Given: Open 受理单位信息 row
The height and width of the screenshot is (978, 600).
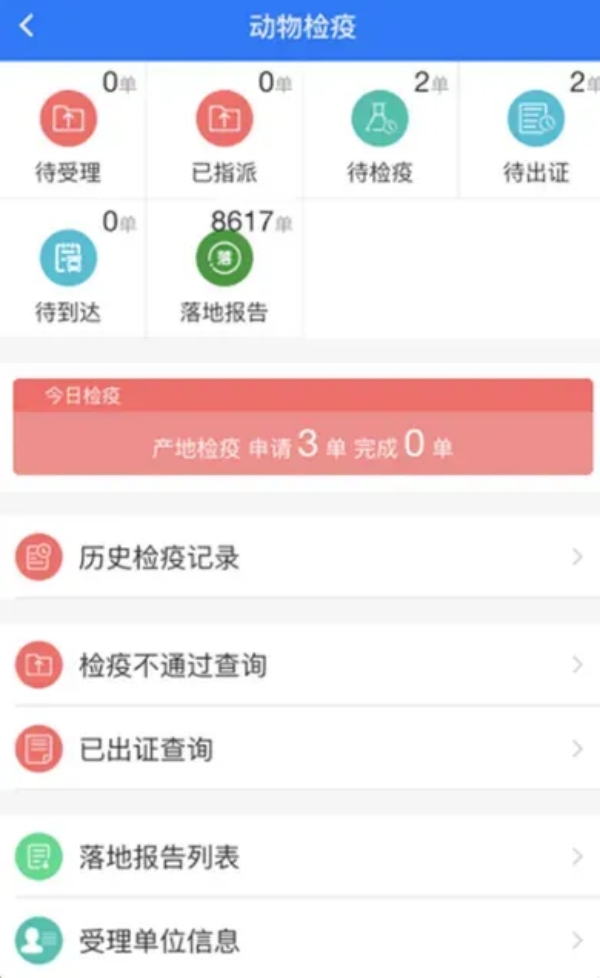Looking at the screenshot, I should tap(300, 939).
